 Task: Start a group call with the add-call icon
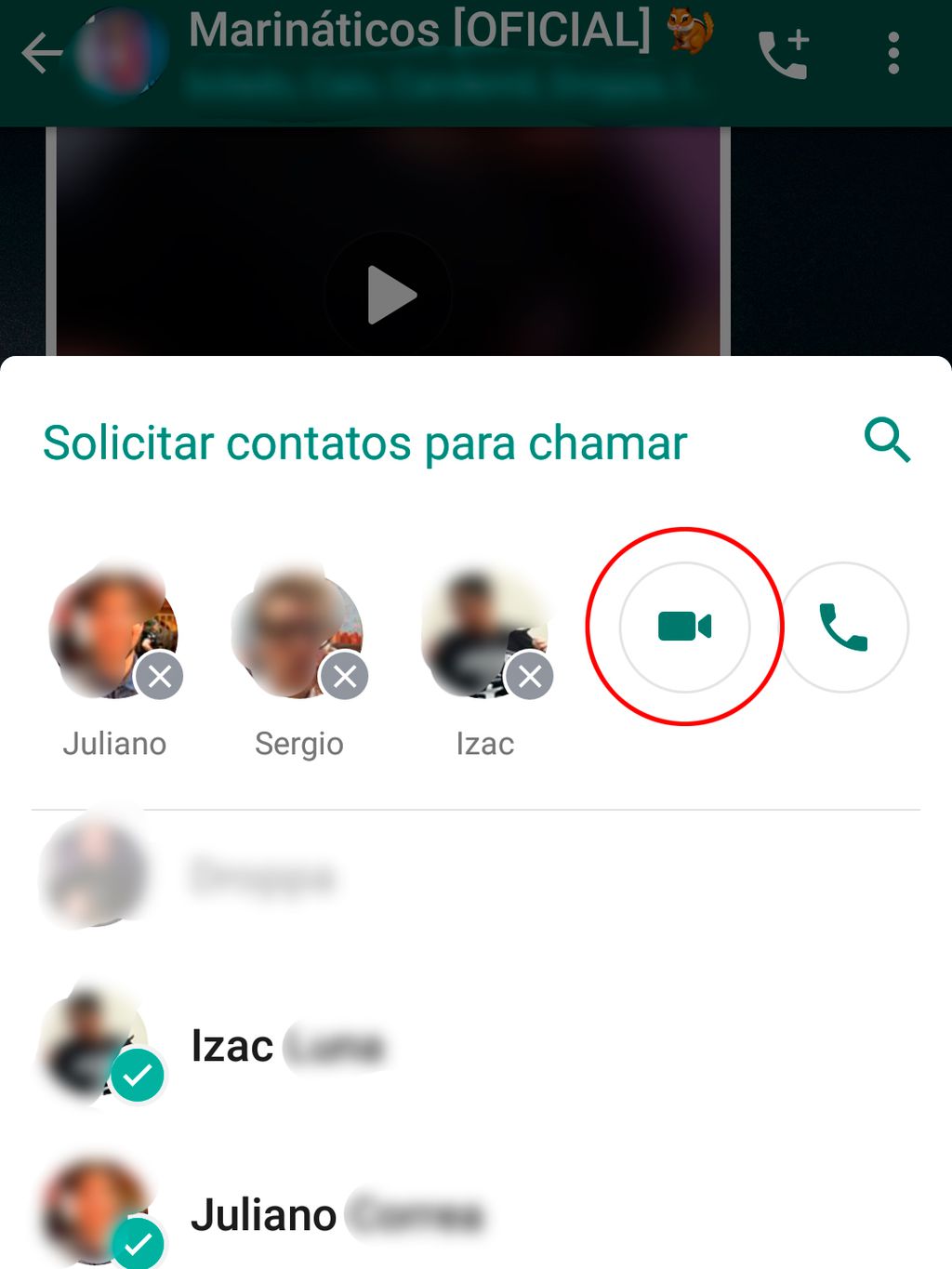pos(783,55)
